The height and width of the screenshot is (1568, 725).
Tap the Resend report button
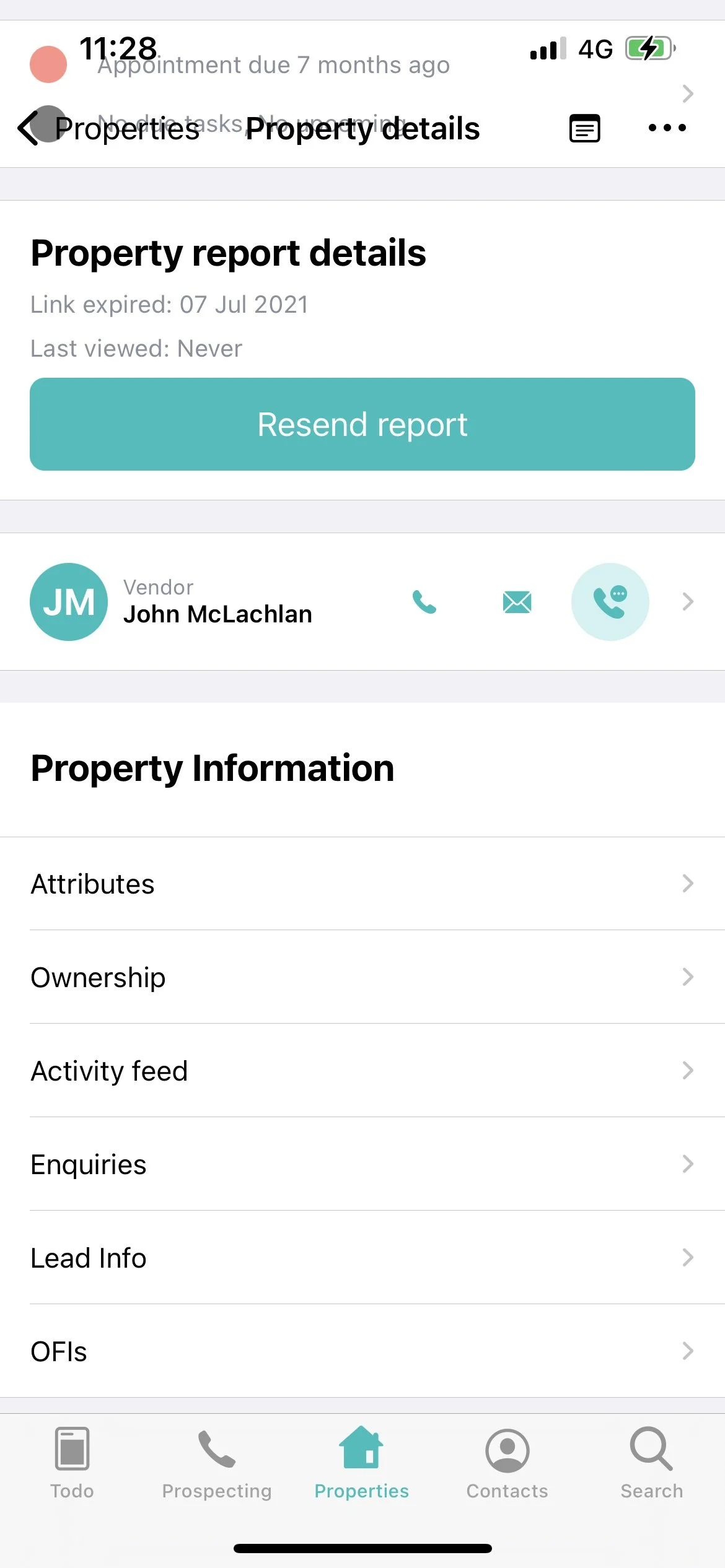[362, 424]
